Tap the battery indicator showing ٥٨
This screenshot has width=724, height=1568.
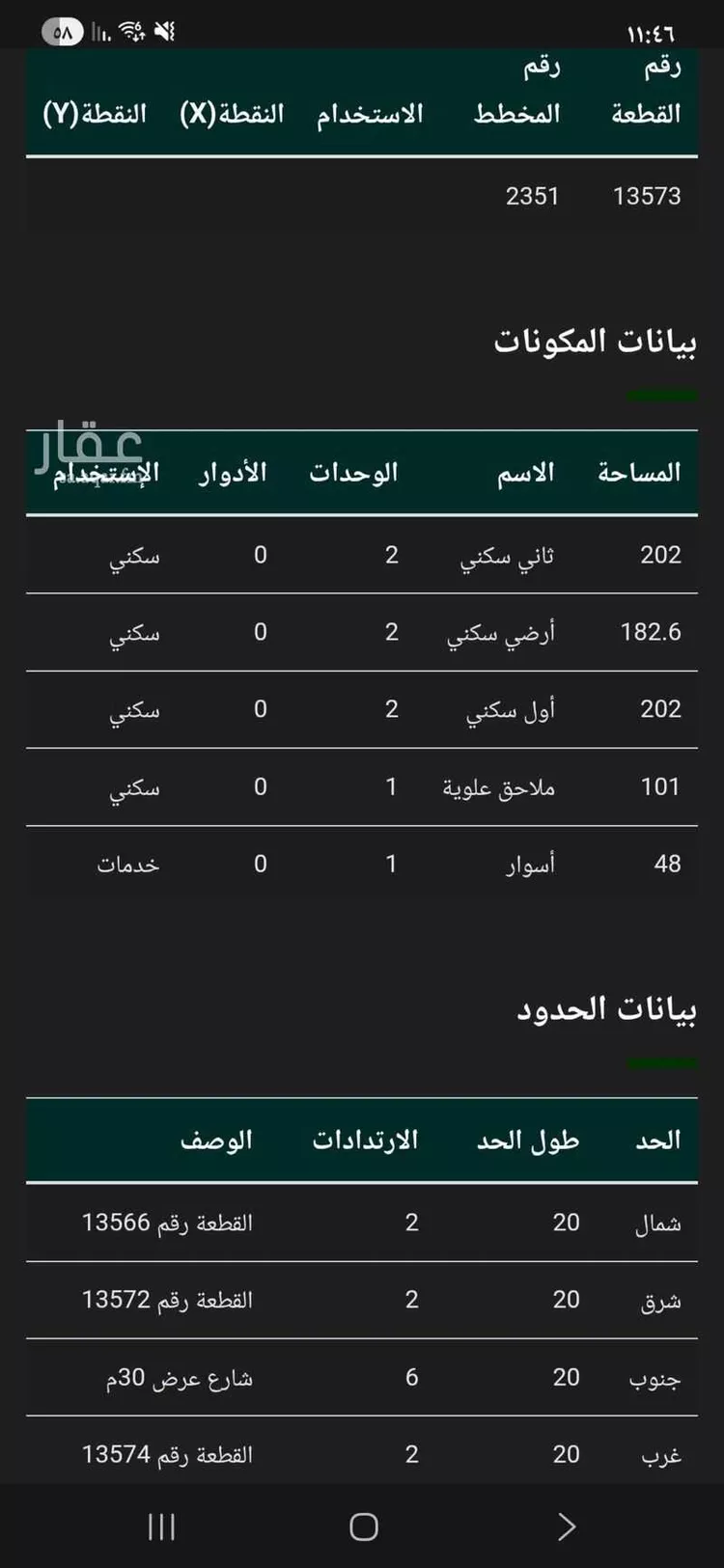point(64,30)
